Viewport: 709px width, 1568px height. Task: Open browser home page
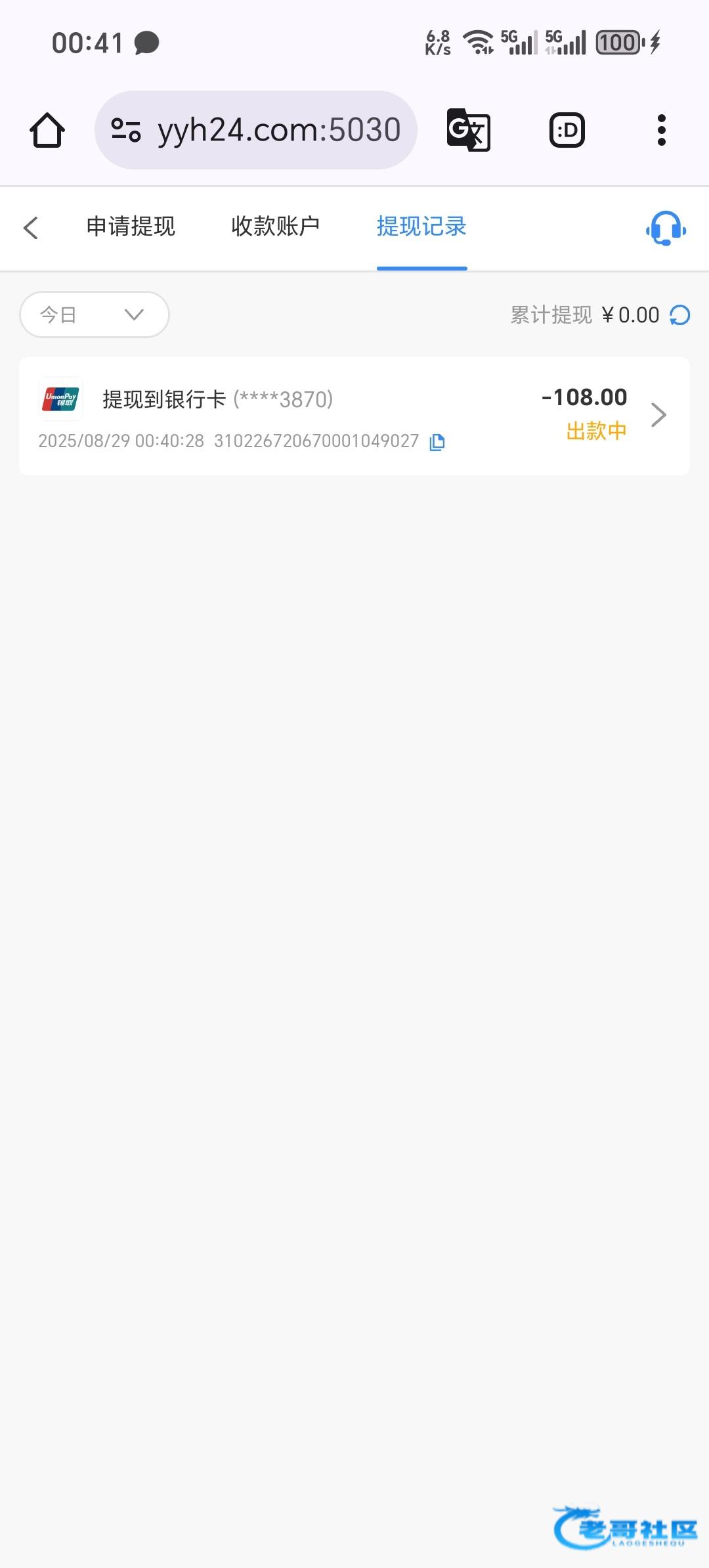coord(47,130)
